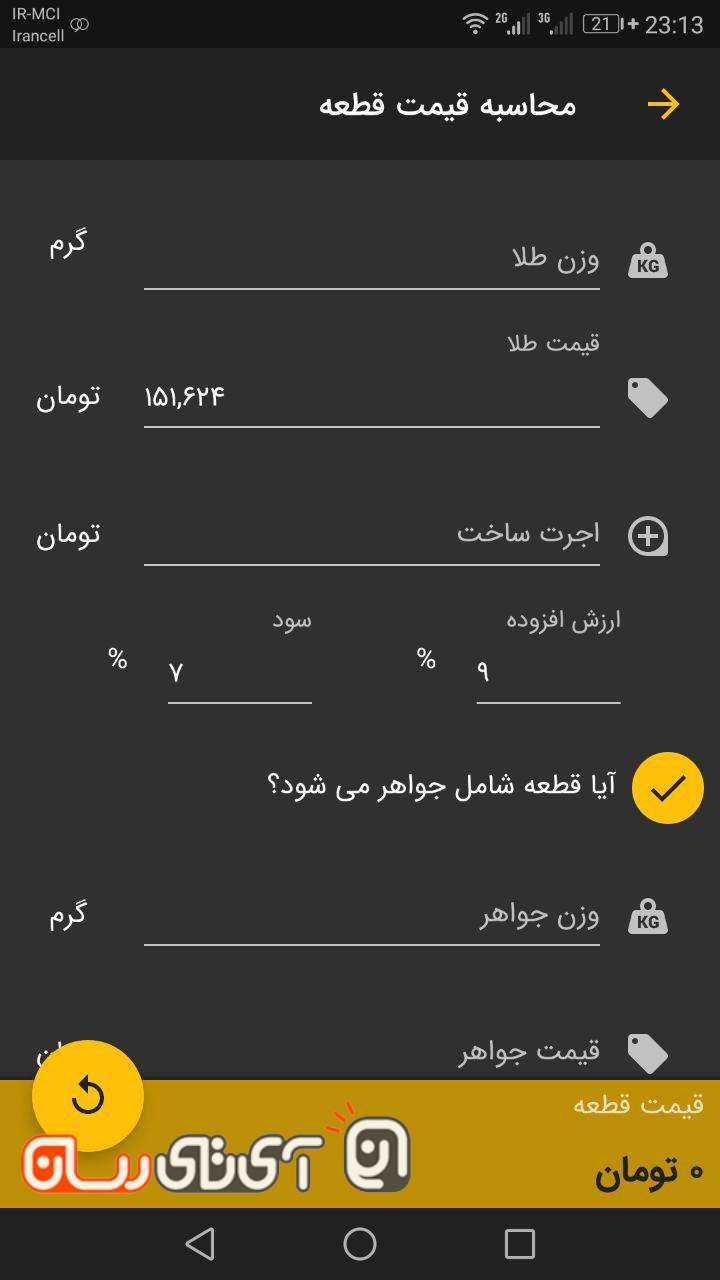Open recent apps from the navigation bar
Viewport: 720px width, 1280px height.
[520, 1244]
